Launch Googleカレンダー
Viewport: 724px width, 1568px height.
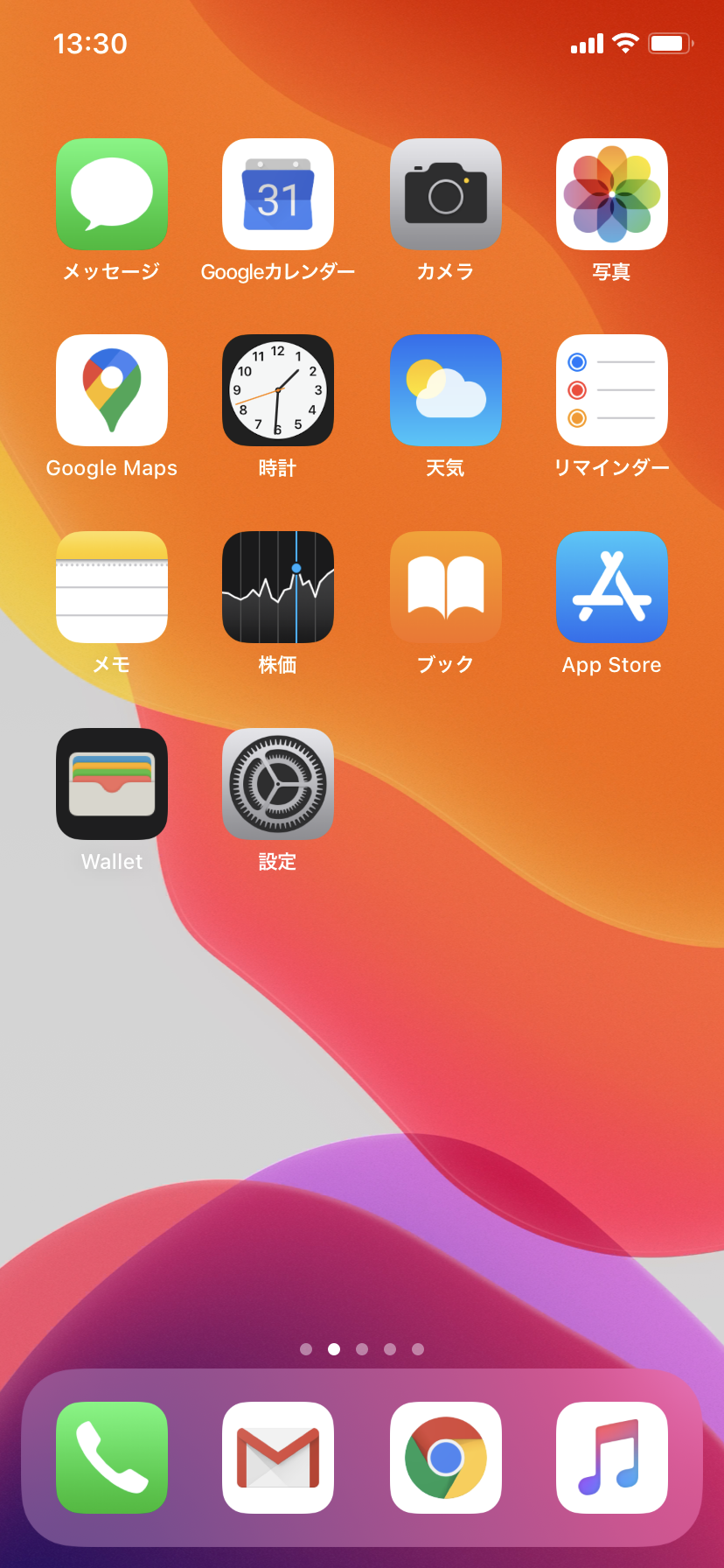coord(277,193)
